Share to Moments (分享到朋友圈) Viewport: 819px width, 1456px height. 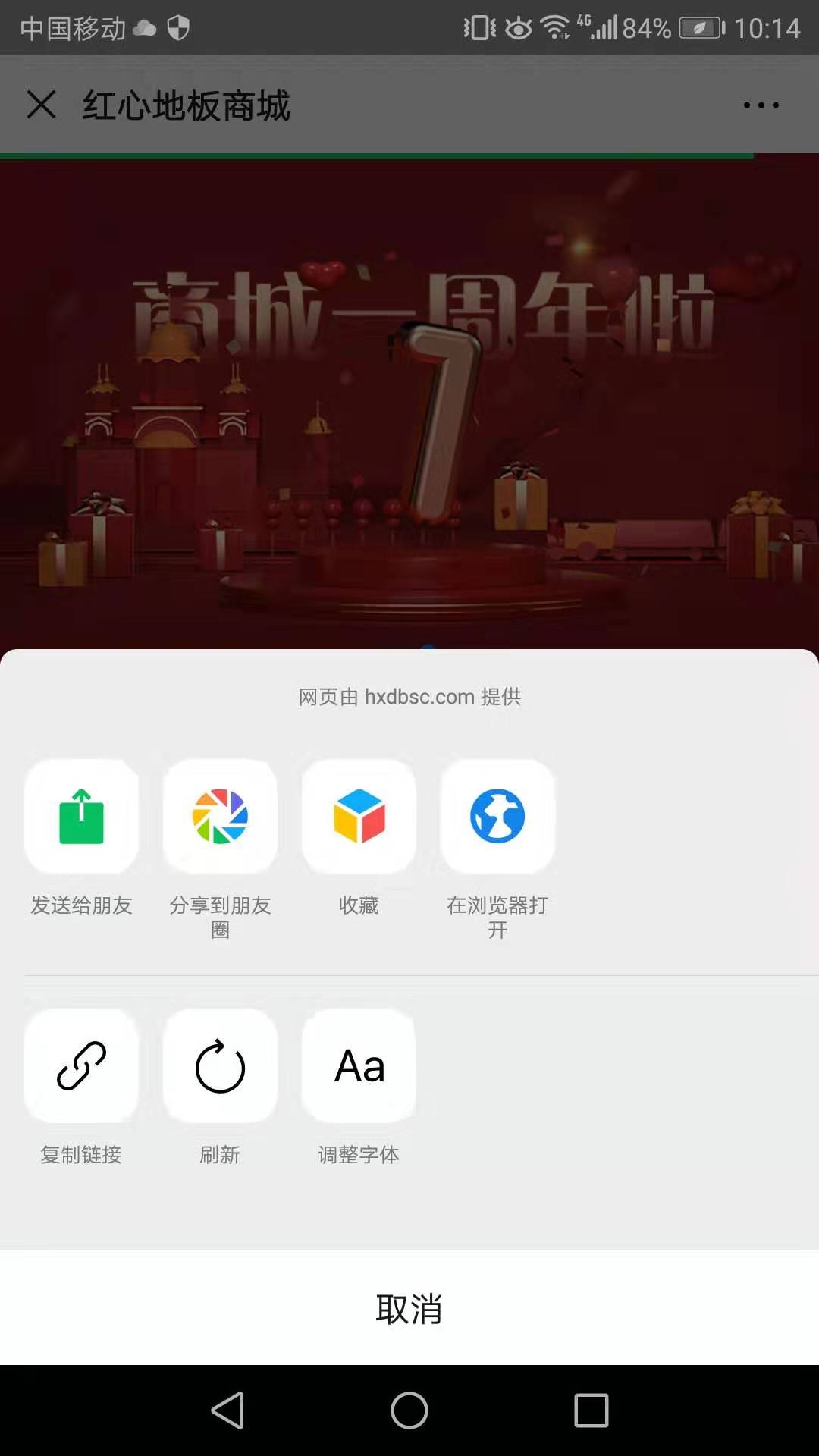[x=220, y=817]
